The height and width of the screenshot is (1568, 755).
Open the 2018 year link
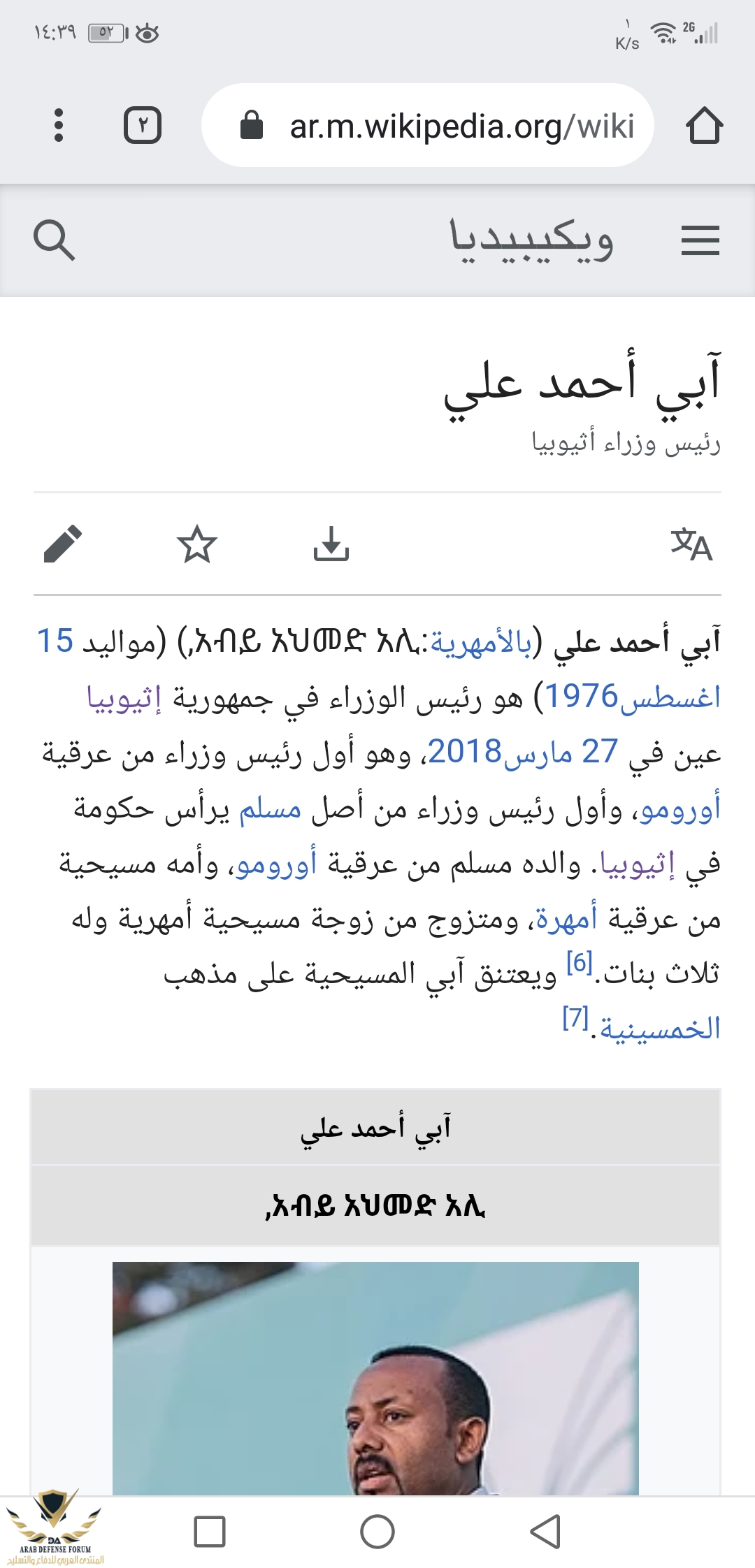[x=465, y=753]
